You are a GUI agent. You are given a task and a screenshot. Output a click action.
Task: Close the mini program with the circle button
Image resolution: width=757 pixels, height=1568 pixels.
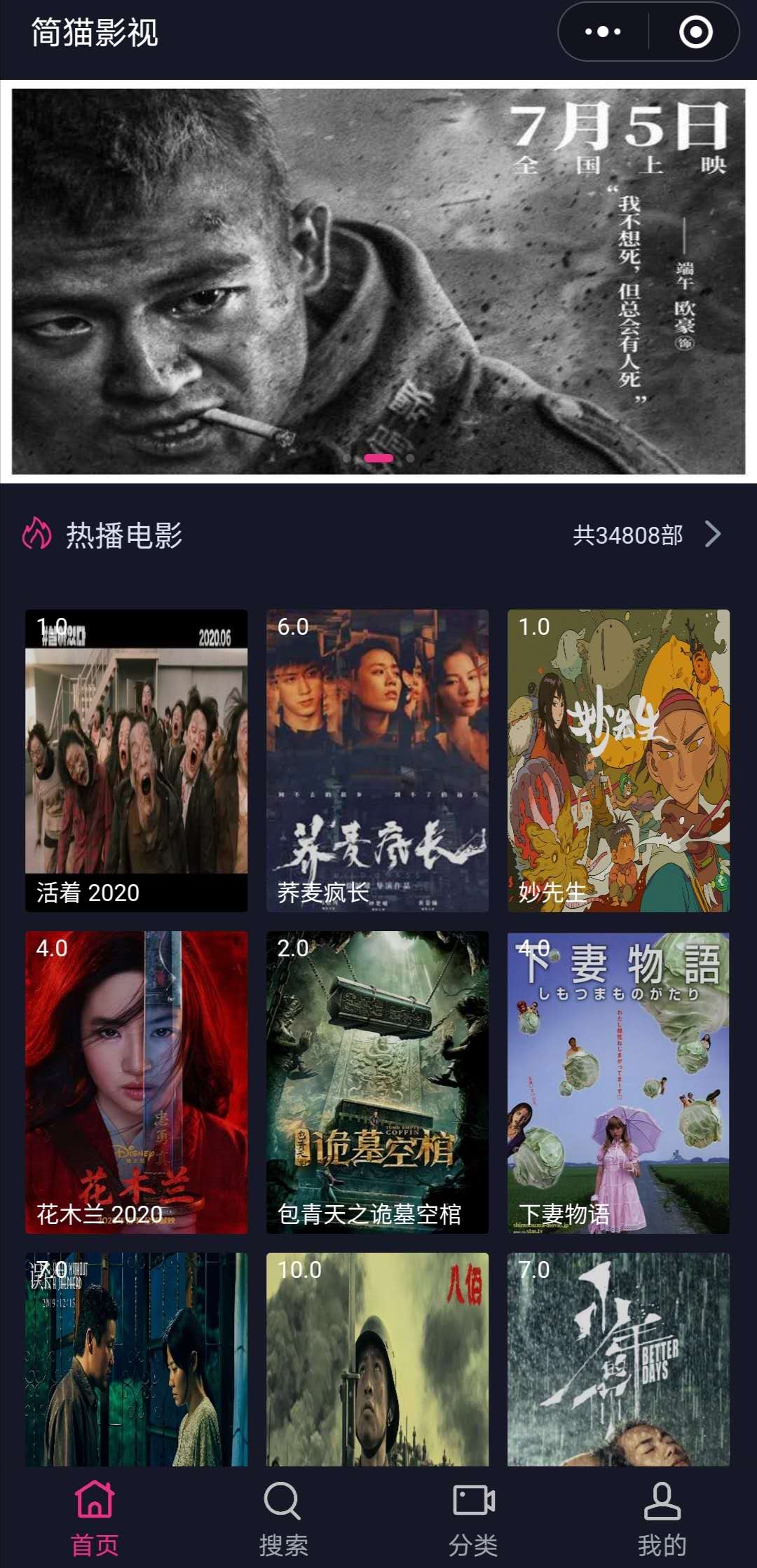click(x=696, y=32)
